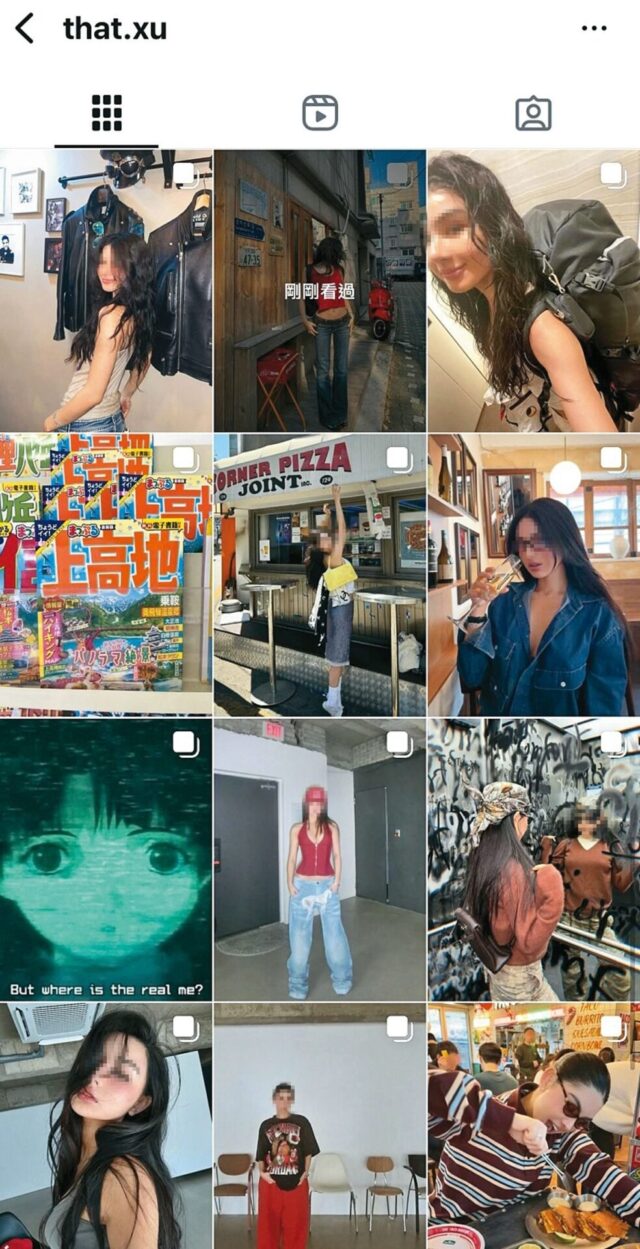The width and height of the screenshot is (640, 1249).
Task: Open the post captioned 剛剛看過
Action: pyautogui.click(x=320, y=291)
